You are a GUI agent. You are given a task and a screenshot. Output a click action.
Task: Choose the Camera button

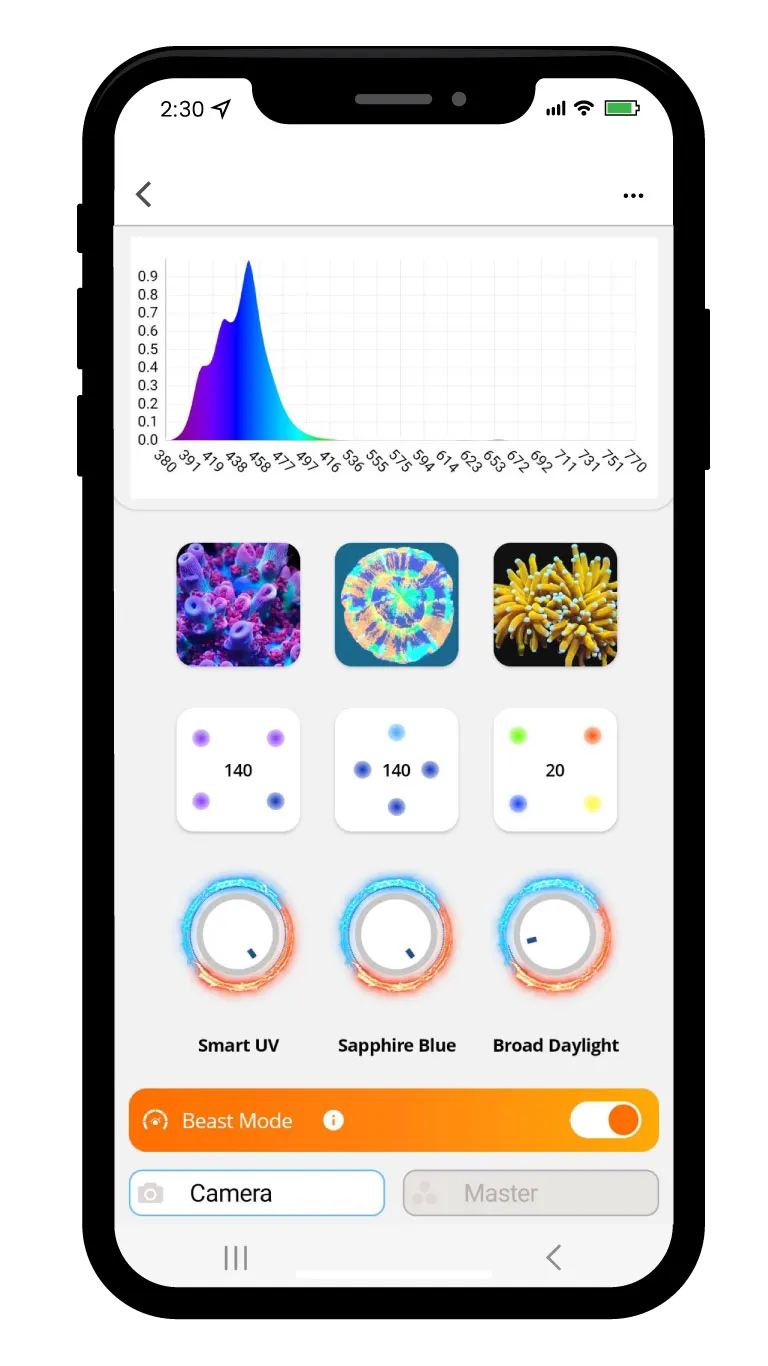[x=257, y=1193]
